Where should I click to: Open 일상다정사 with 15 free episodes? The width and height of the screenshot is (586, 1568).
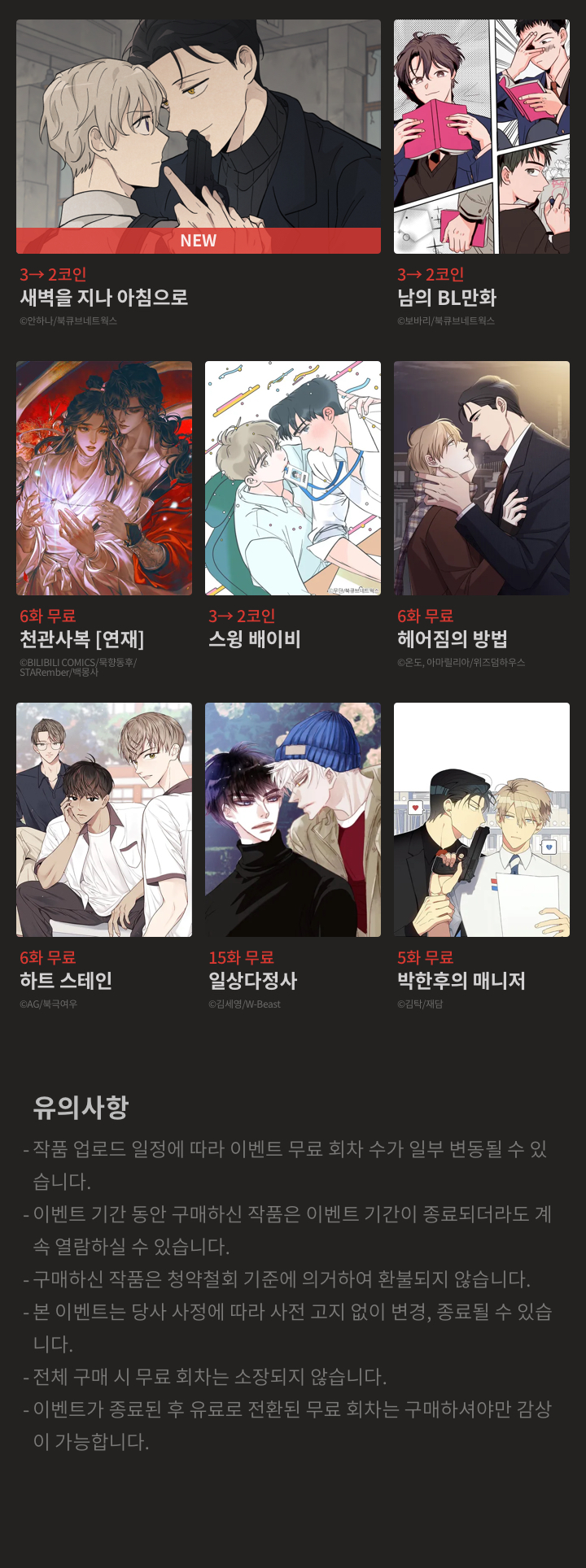click(293, 820)
